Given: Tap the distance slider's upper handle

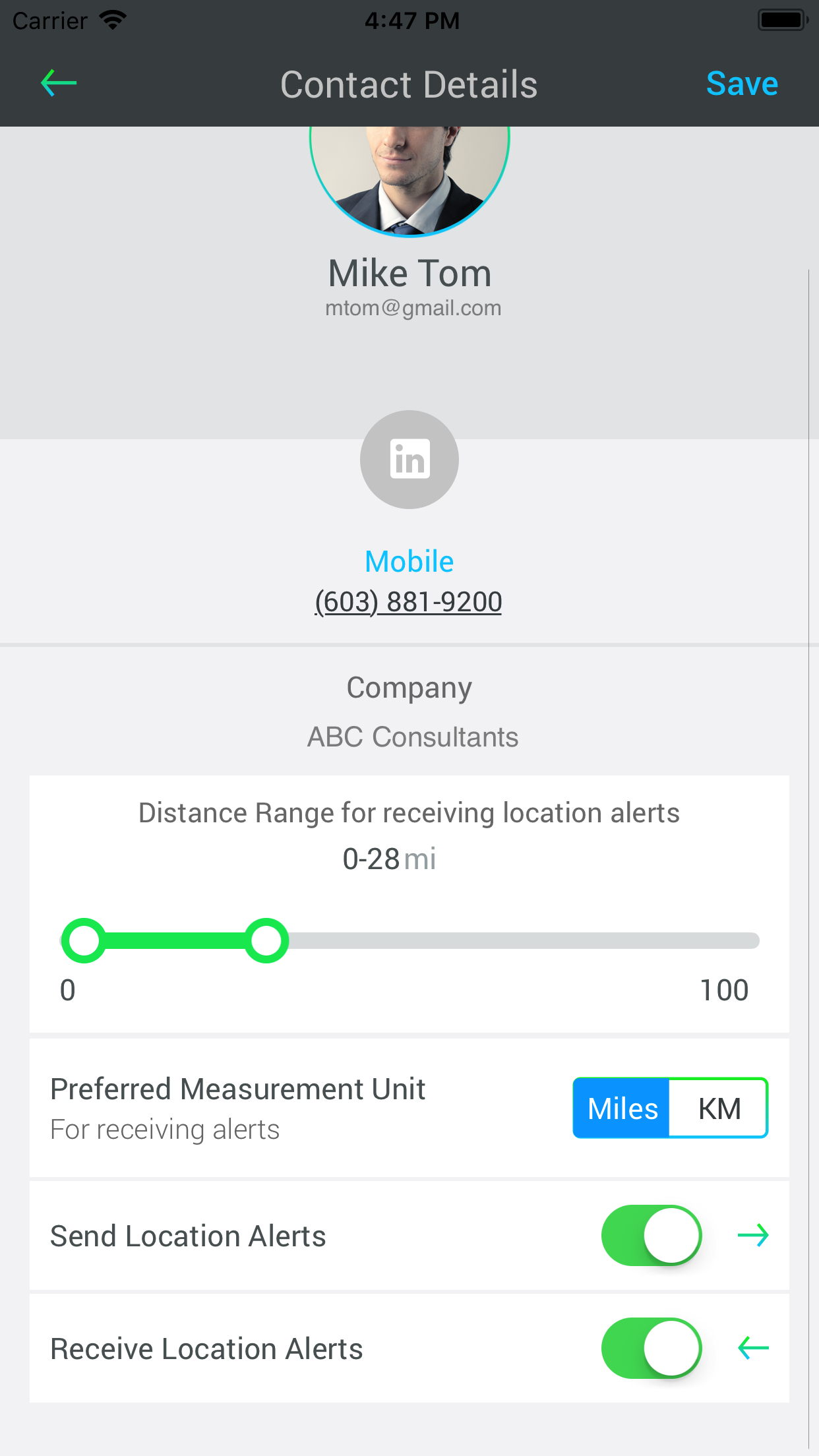Looking at the screenshot, I should point(266,940).
